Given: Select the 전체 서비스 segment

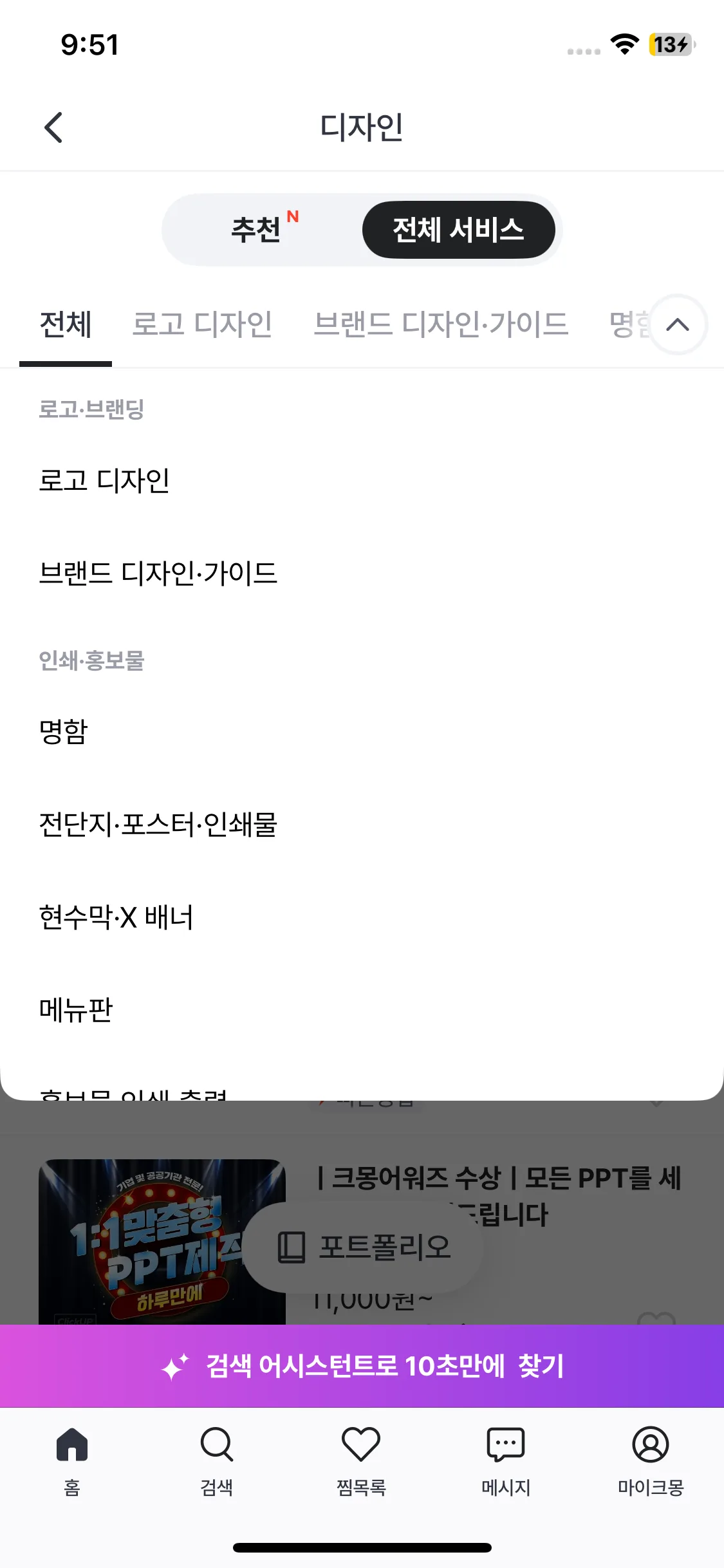Looking at the screenshot, I should [458, 230].
